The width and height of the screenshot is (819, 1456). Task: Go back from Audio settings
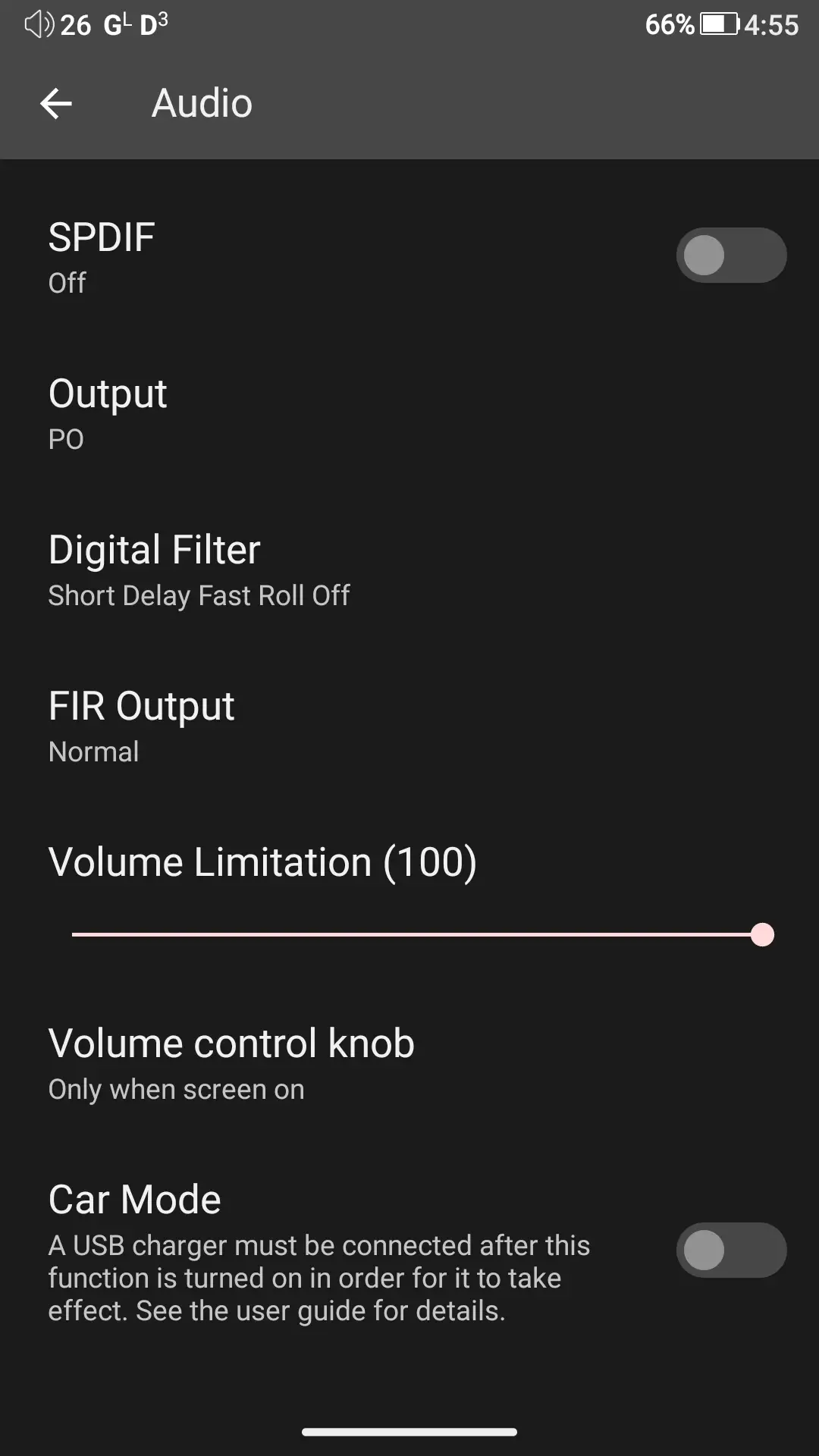[56, 103]
